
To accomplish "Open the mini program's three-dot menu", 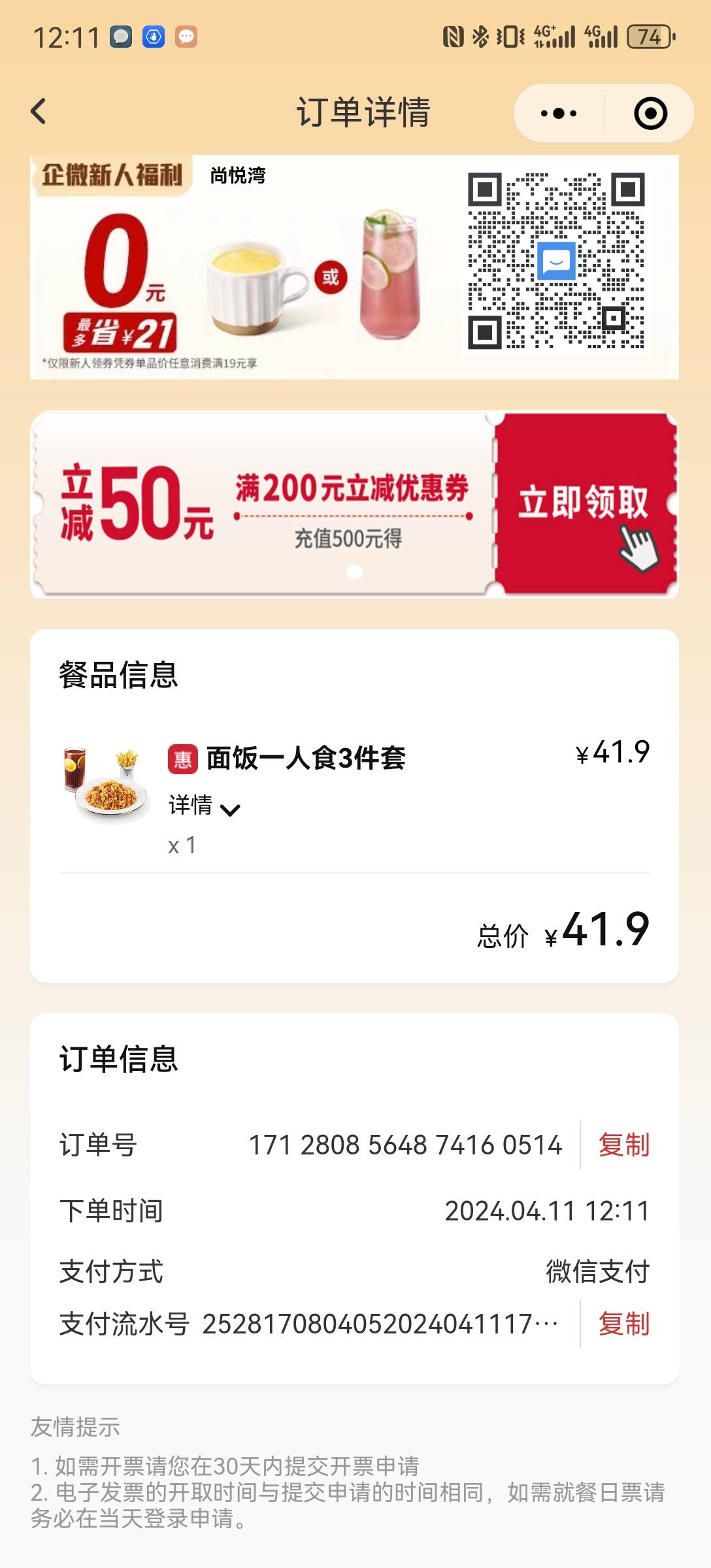I will [559, 113].
